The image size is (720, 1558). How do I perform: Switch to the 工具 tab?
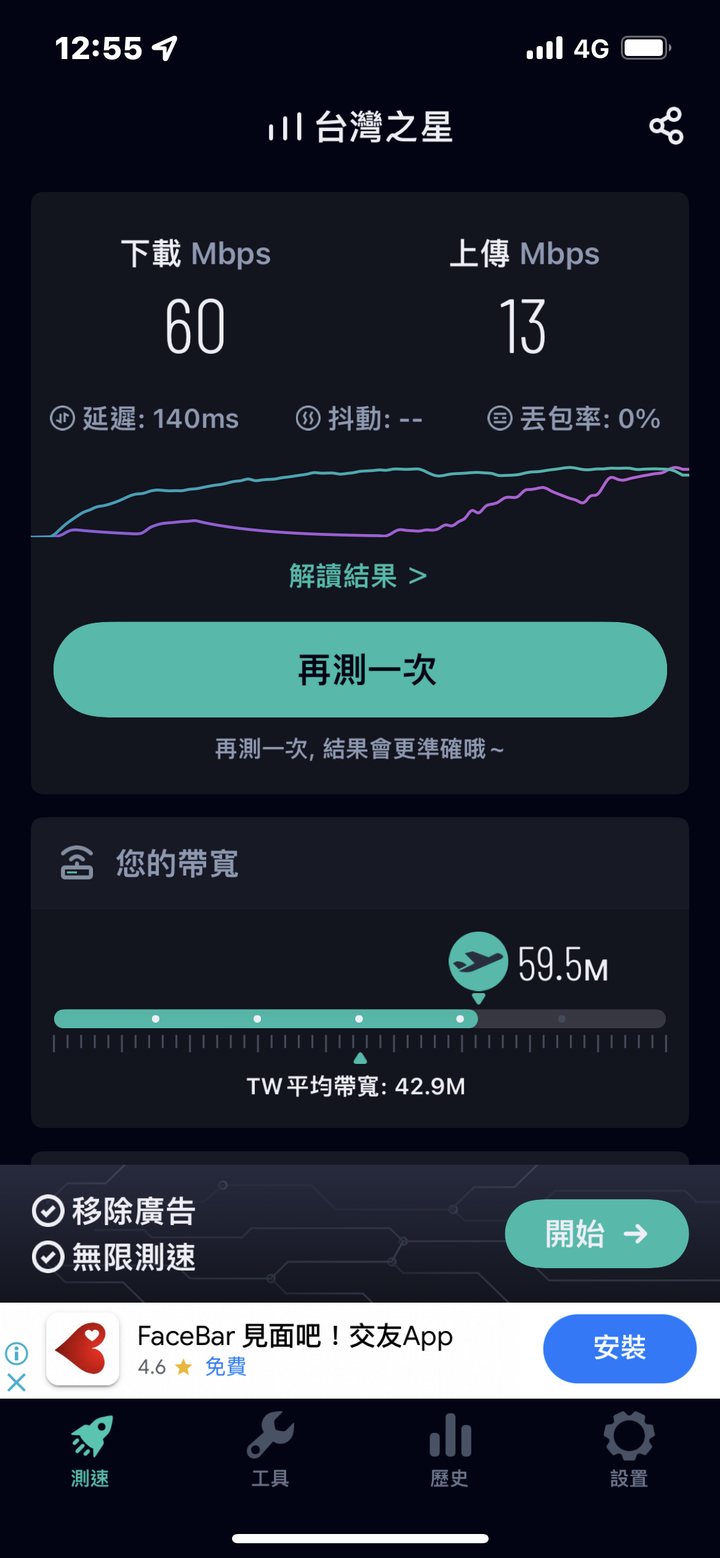[270, 1450]
